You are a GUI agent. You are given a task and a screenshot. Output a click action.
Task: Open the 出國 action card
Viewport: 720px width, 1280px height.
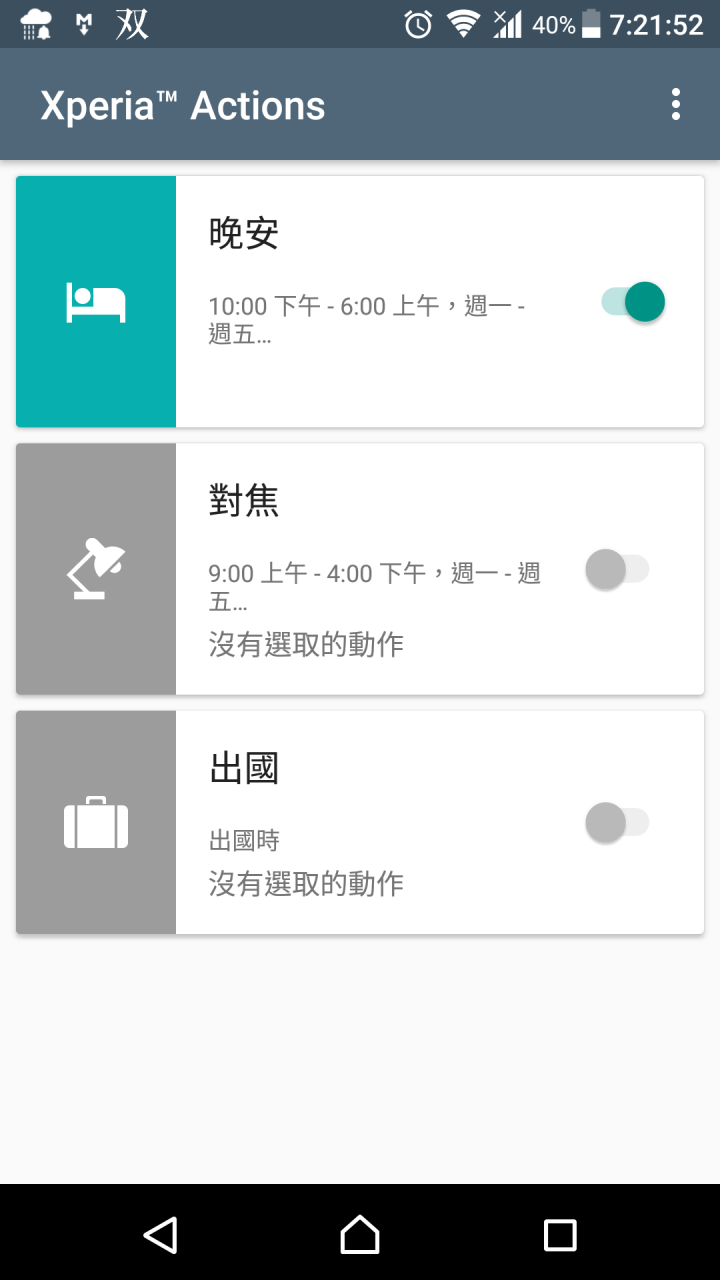point(360,822)
